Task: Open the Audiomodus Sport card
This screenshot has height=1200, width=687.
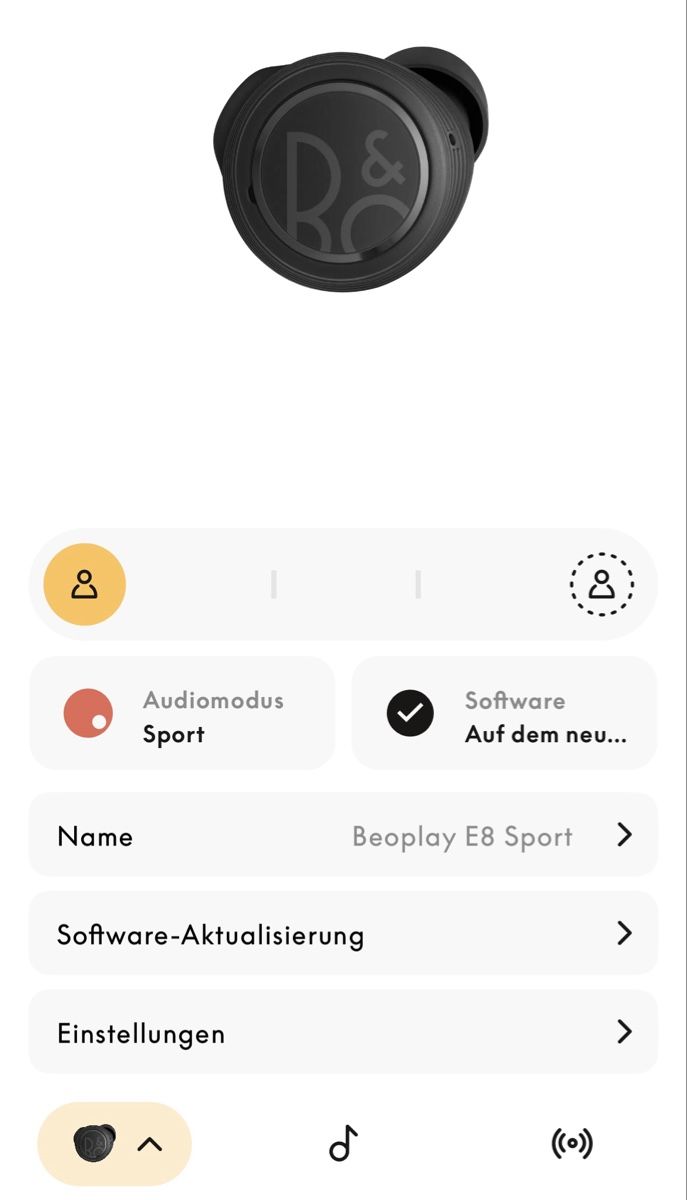Action: pos(182,713)
